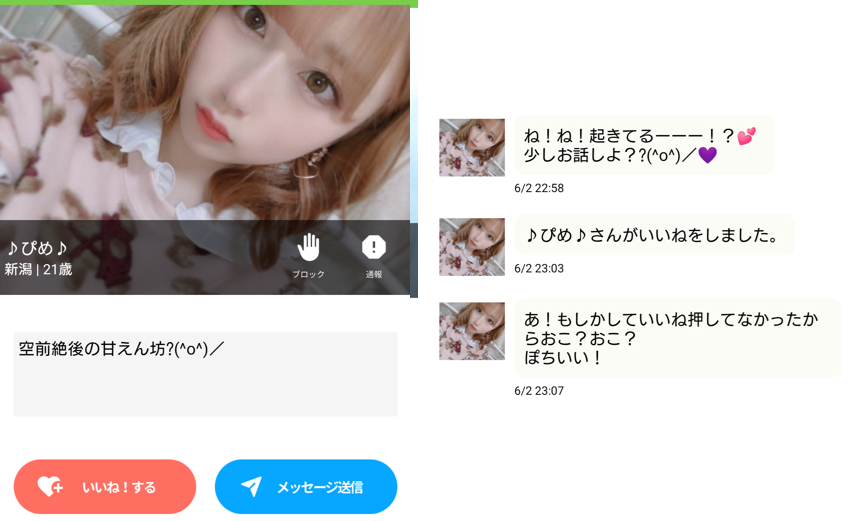Tap the いいね！する button

tap(105, 487)
